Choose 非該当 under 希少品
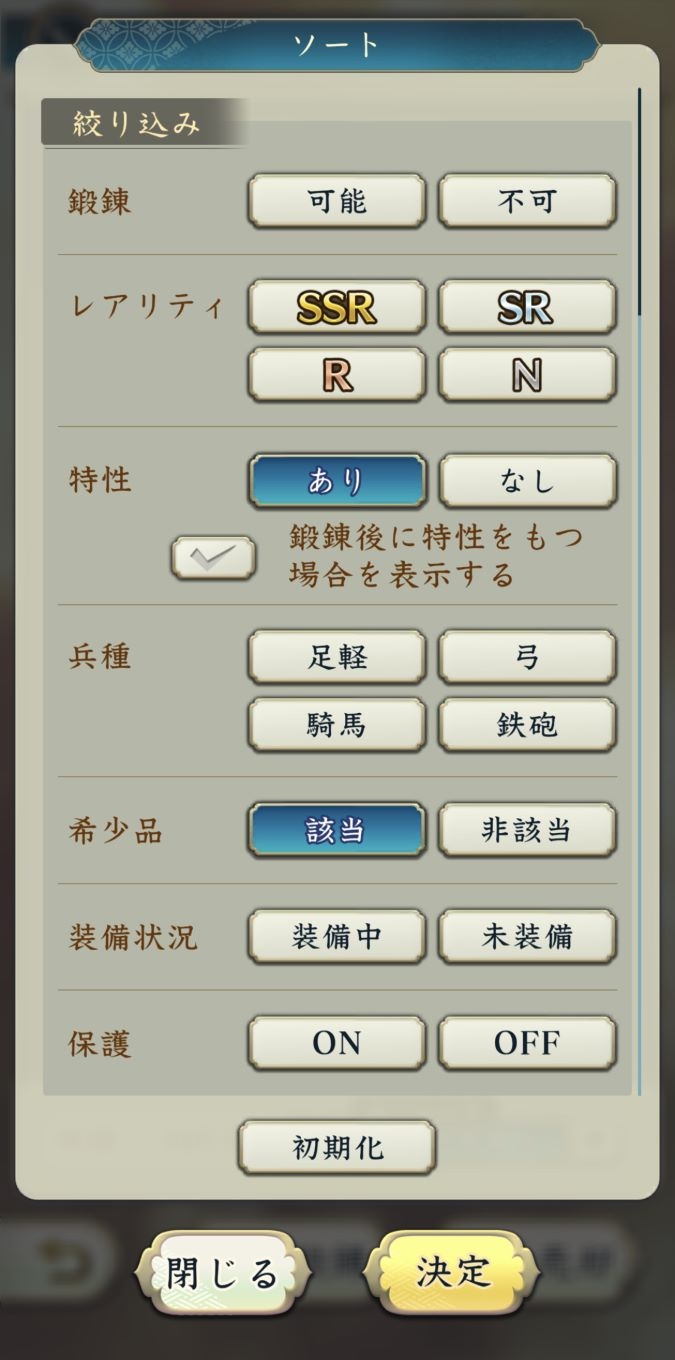This screenshot has height=1360, width=675. (527, 830)
